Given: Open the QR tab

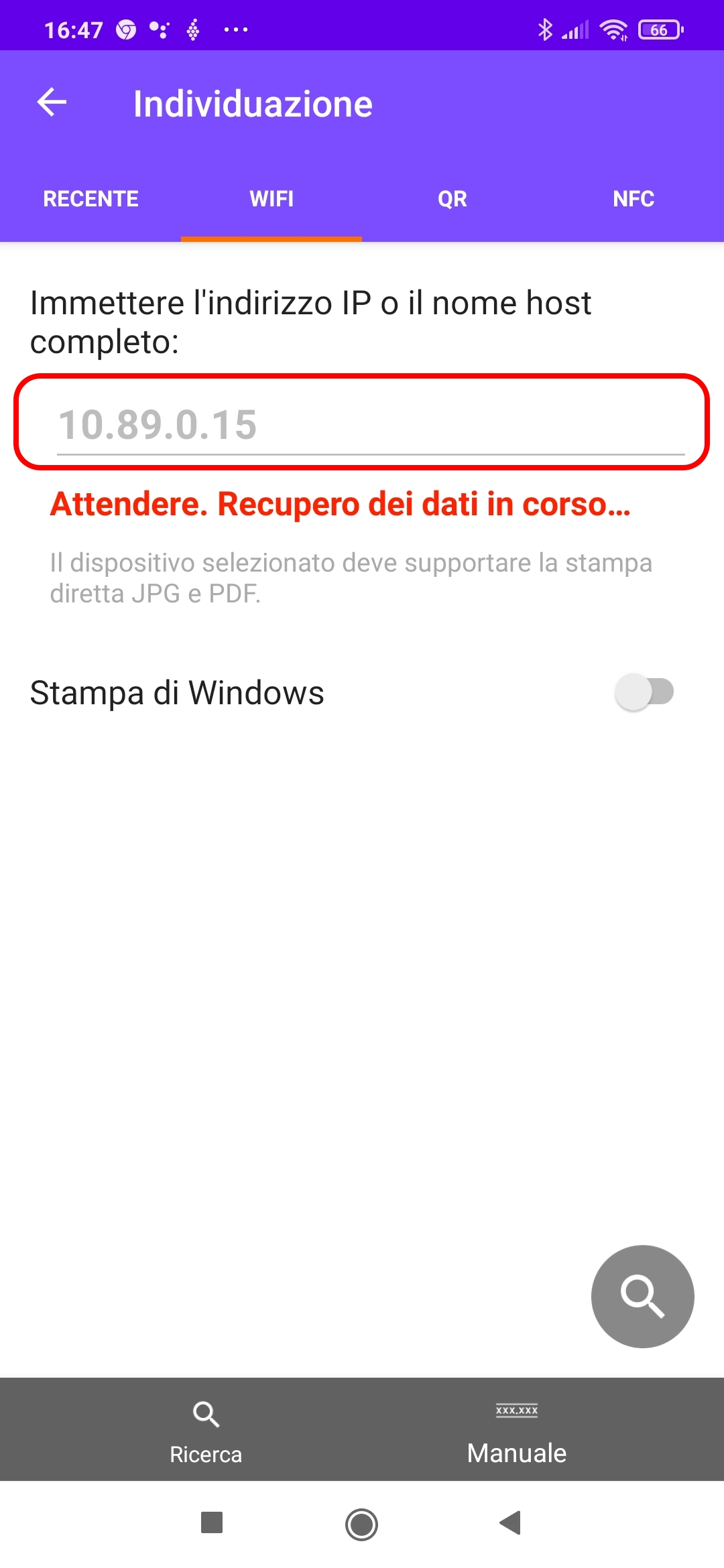Looking at the screenshot, I should point(452,199).
